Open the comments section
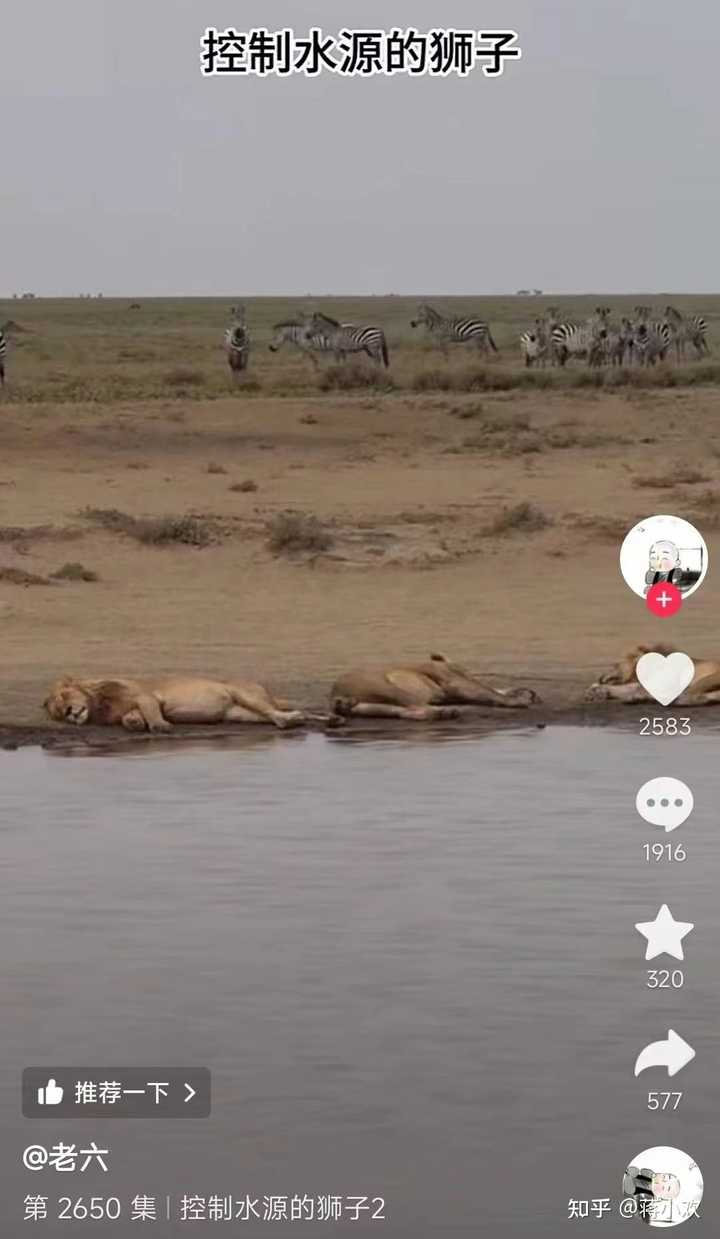 tap(665, 804)
